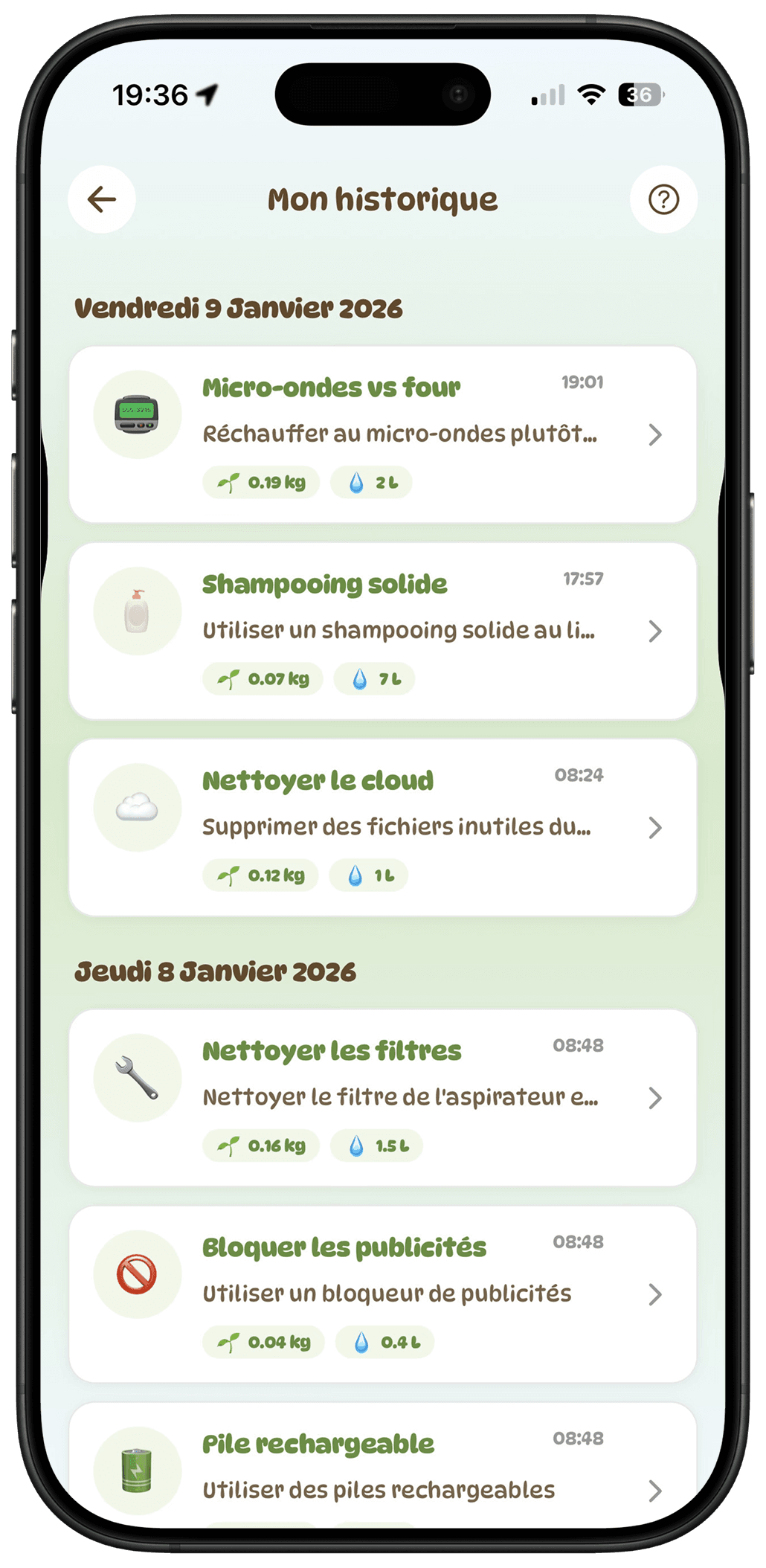Go back using the arrow button
Image resolution: width=766 pixels, height=1568 pixels.
pyautogui.click(x=102, y=199)
